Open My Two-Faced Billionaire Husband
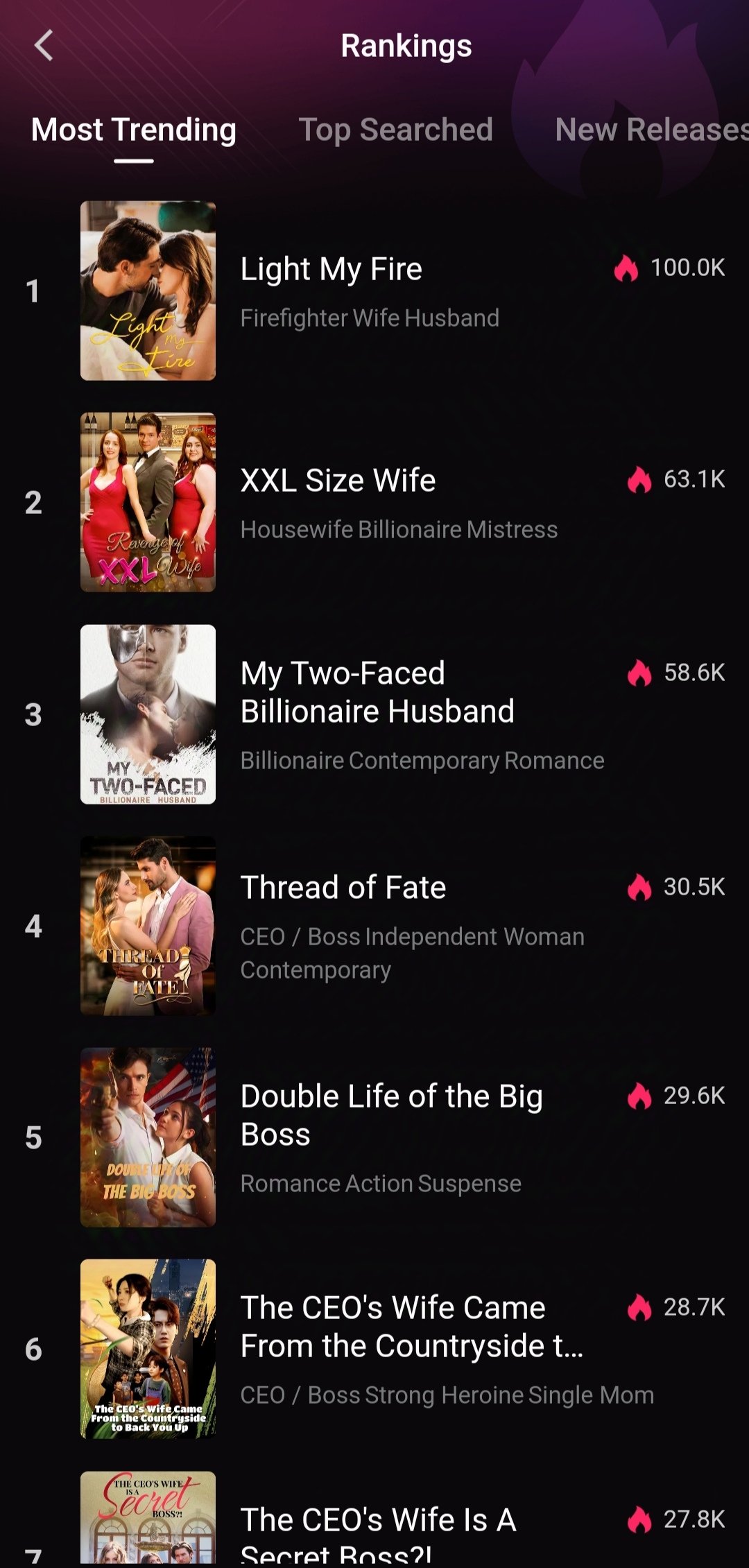 click(377, 693)
